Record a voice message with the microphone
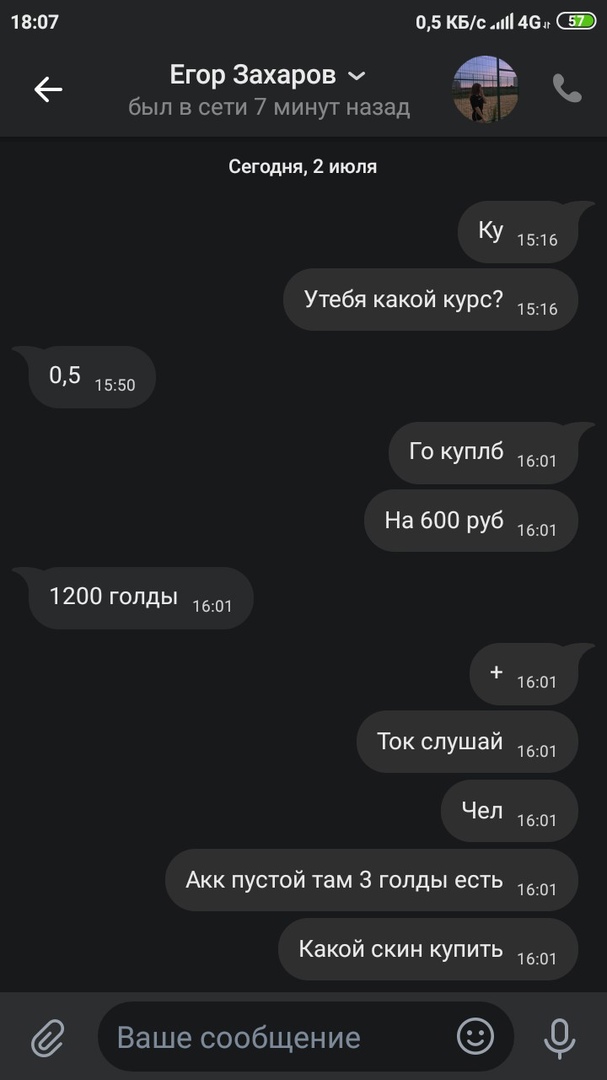Screen dimensions: 607x1080 (x=559, y=1037)
